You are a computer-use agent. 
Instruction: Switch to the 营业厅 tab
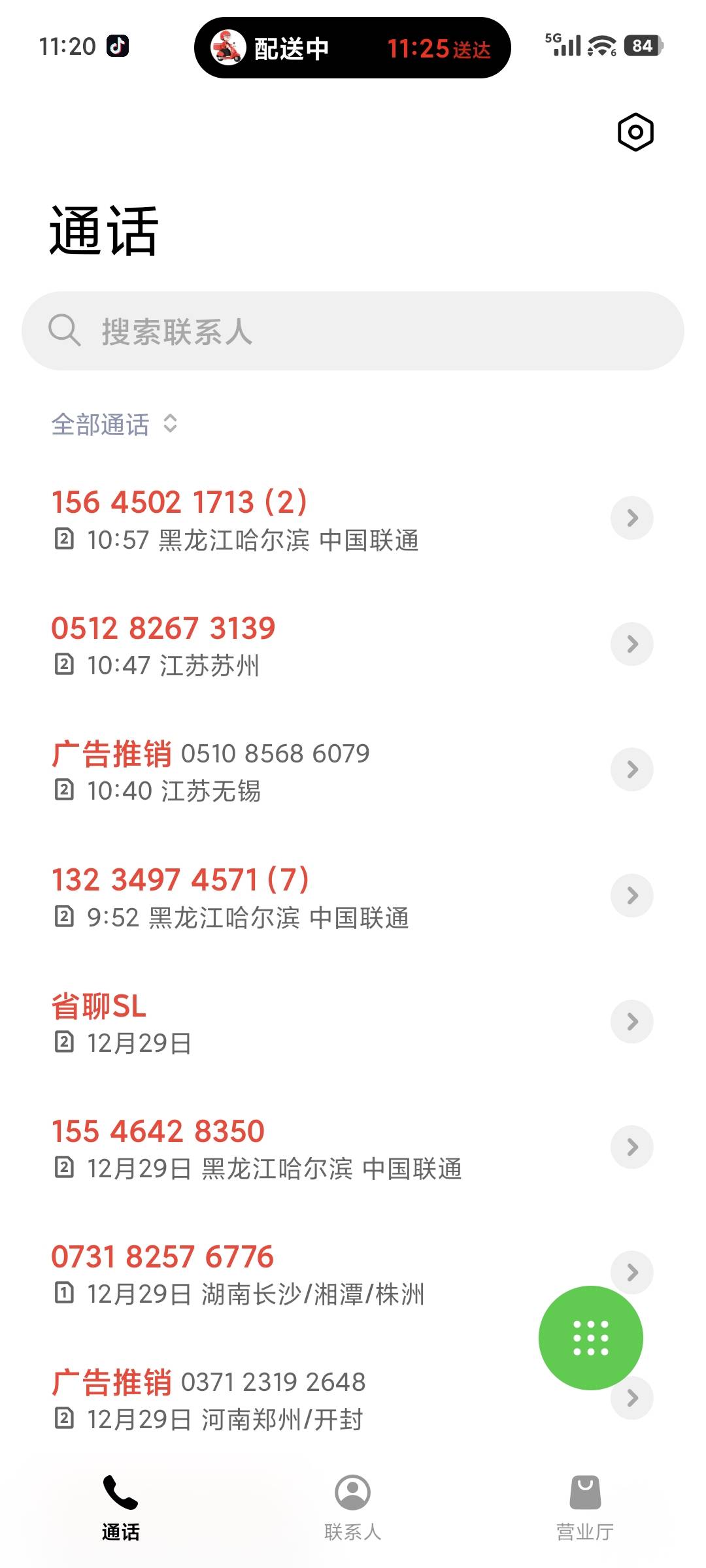pyautogui.click(x=584, y=1507)
